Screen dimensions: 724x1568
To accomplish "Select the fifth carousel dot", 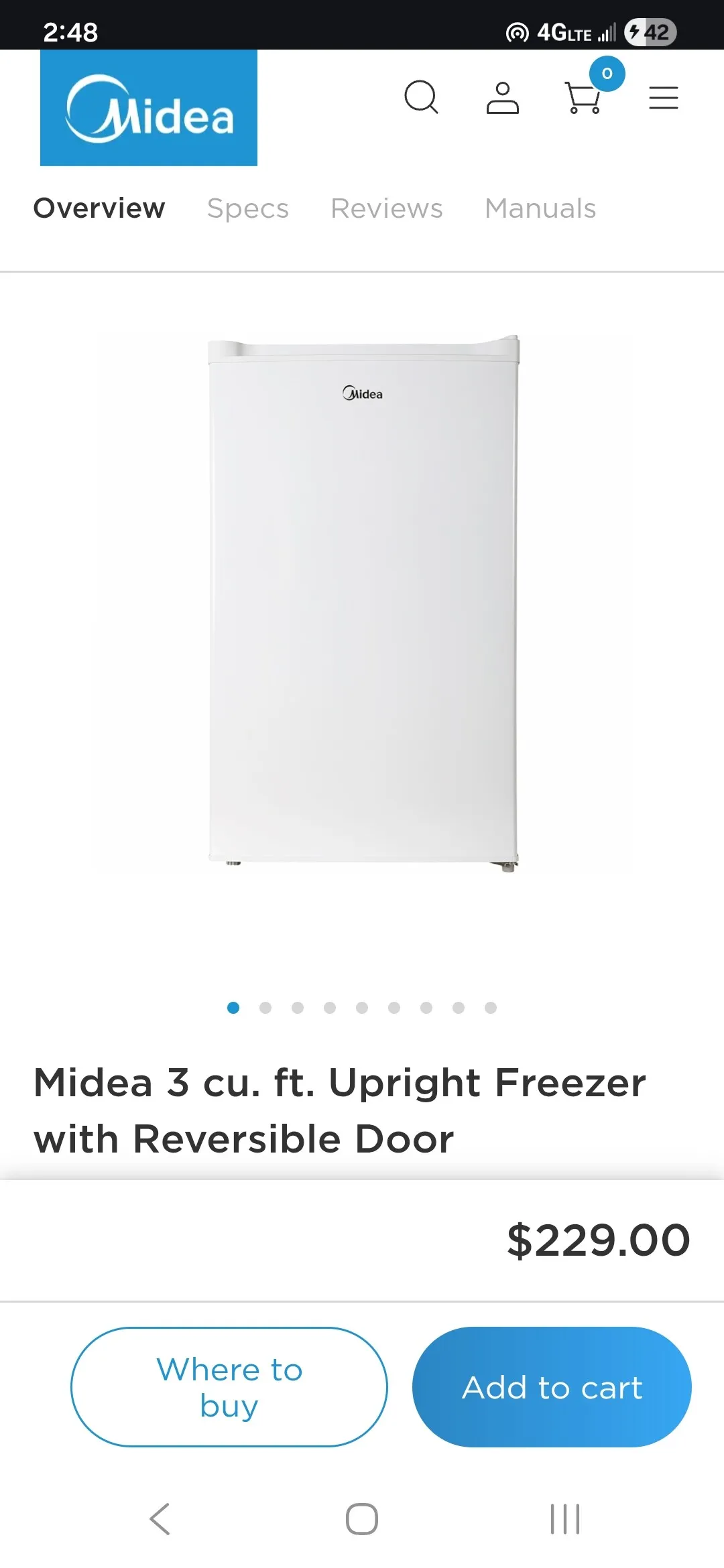I will 362,1008.
